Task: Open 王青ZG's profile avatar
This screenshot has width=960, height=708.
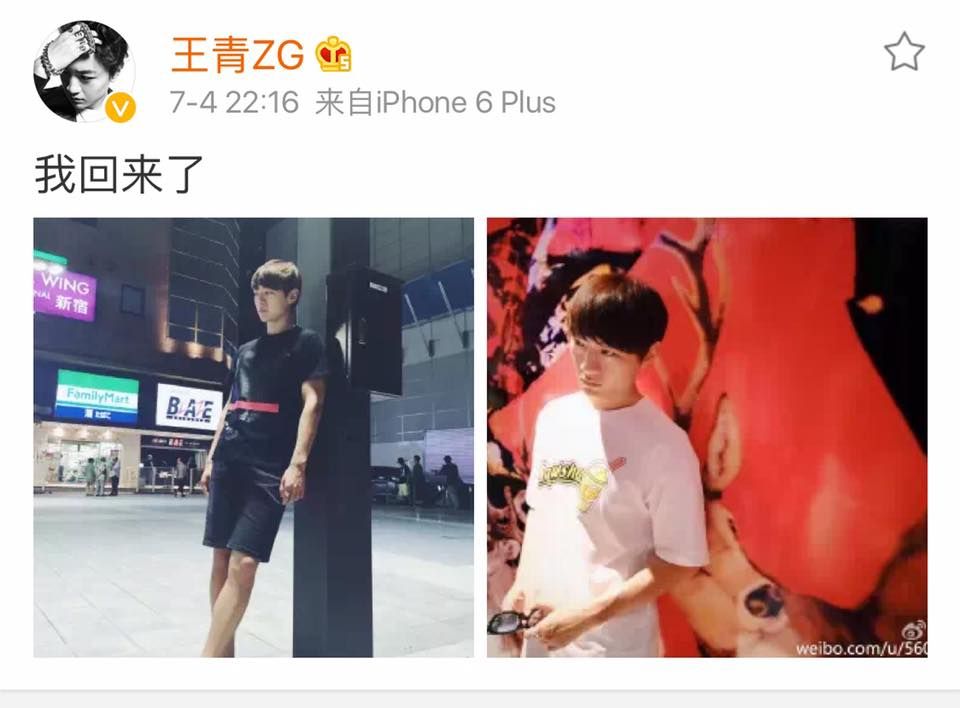Action: tap(82, 70)
